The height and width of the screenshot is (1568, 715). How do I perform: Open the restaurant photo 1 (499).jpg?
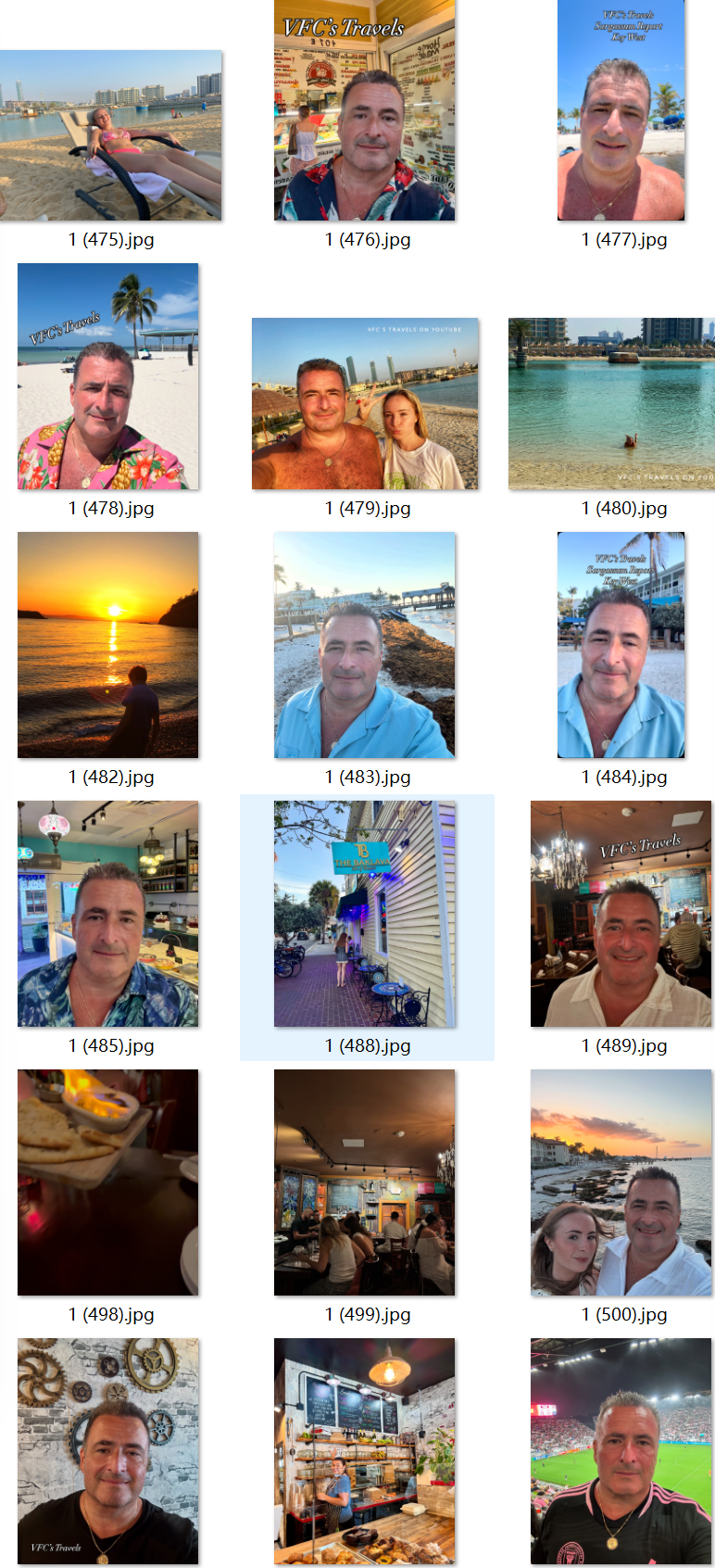click(364, 1182)
